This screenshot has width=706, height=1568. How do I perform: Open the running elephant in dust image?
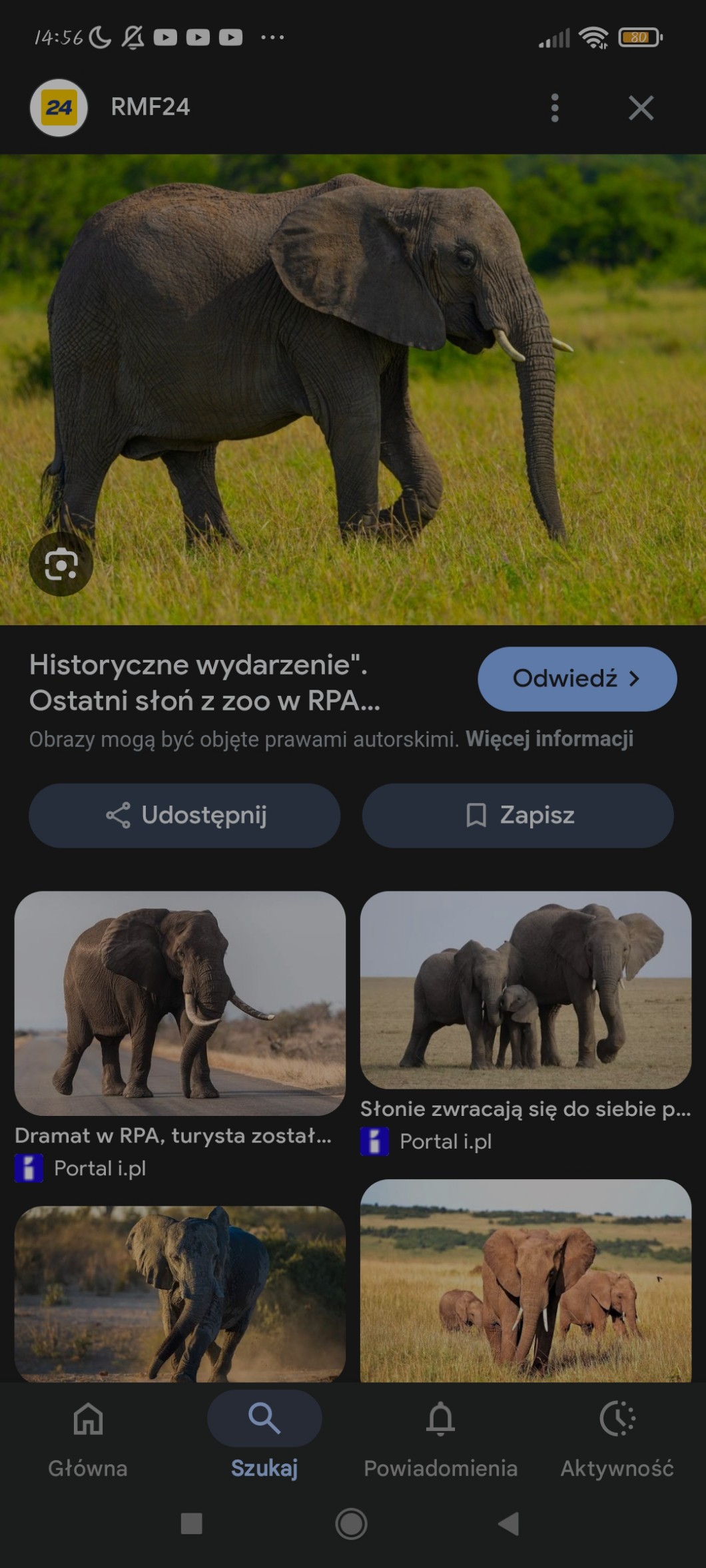pyautogui.click(x=180, y=1293)
